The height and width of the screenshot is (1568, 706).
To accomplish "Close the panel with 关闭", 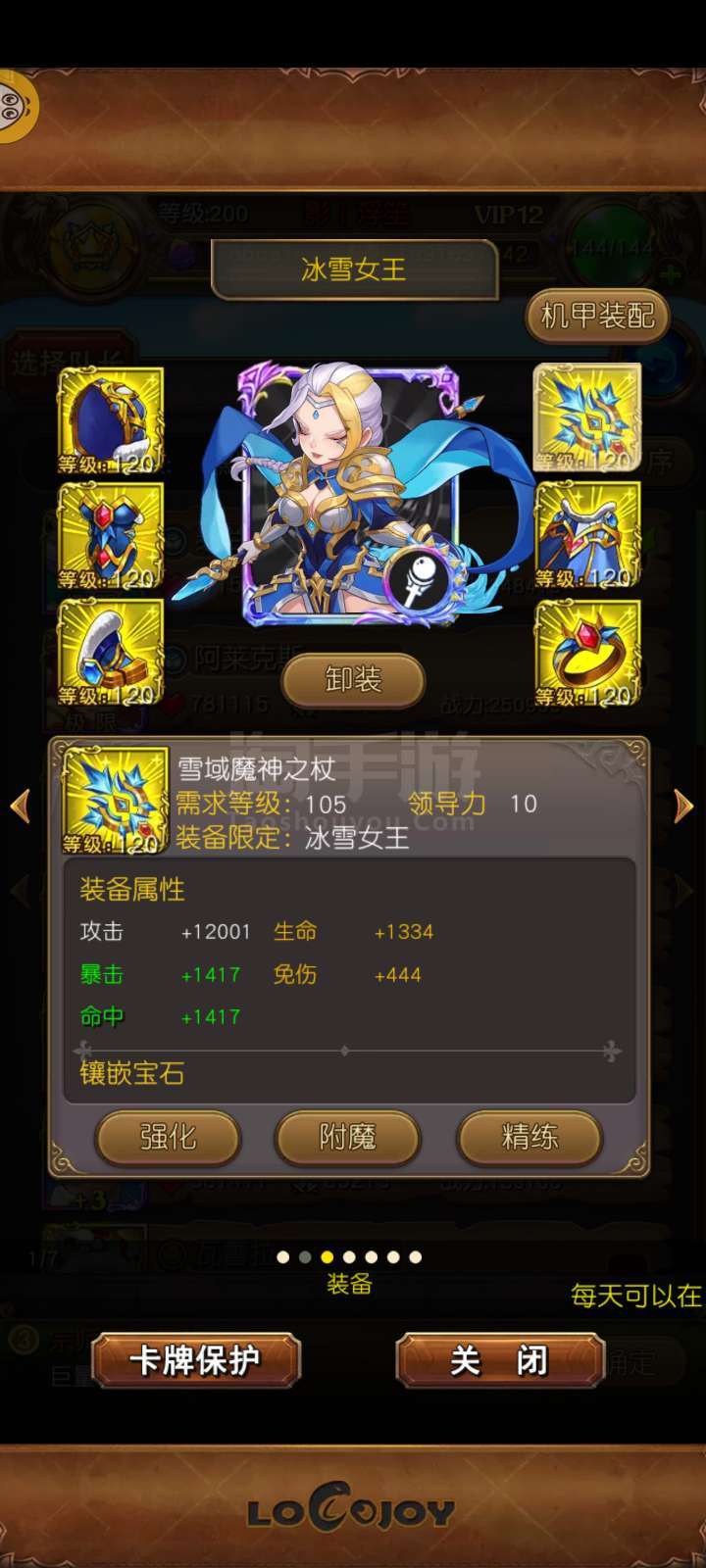I will tap(499, 1360).
